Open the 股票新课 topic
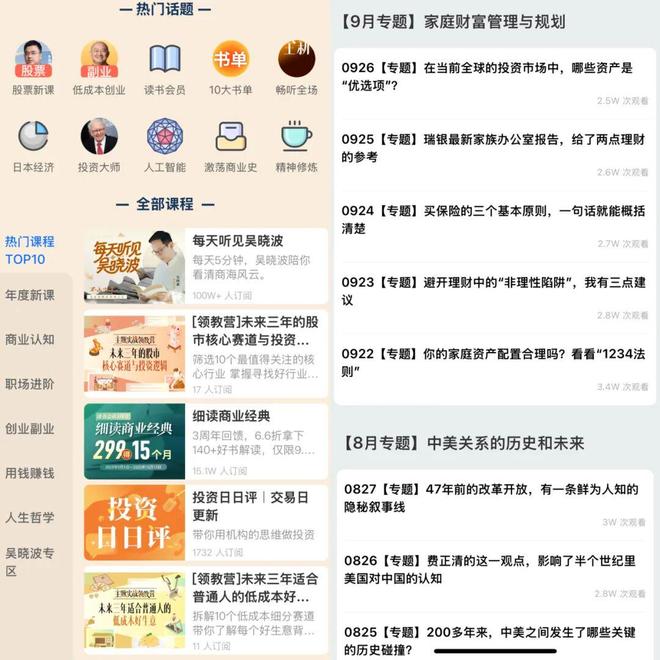Viewport: 660px width, 660px height. tap(33, 61)
